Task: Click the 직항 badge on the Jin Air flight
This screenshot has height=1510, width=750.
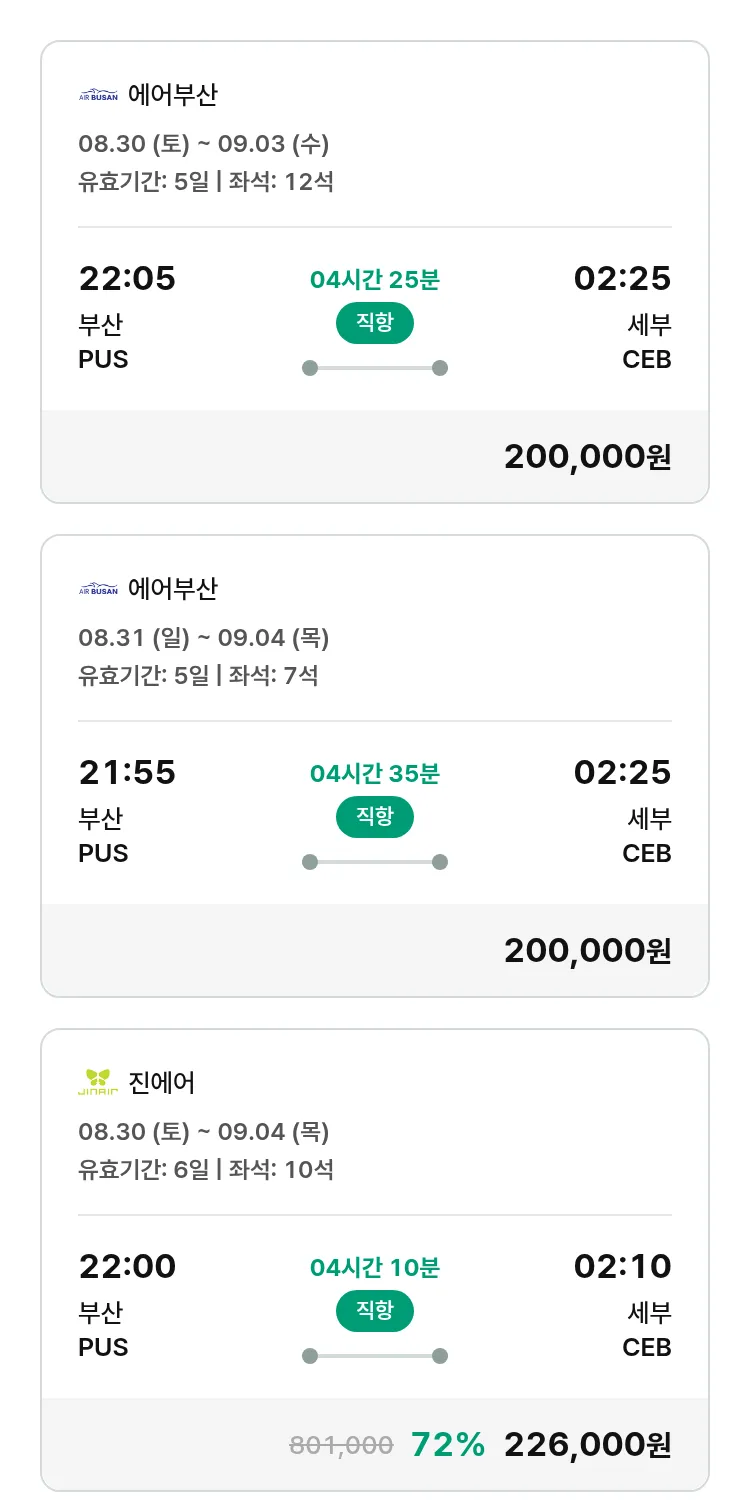Action: point(374,1312)
